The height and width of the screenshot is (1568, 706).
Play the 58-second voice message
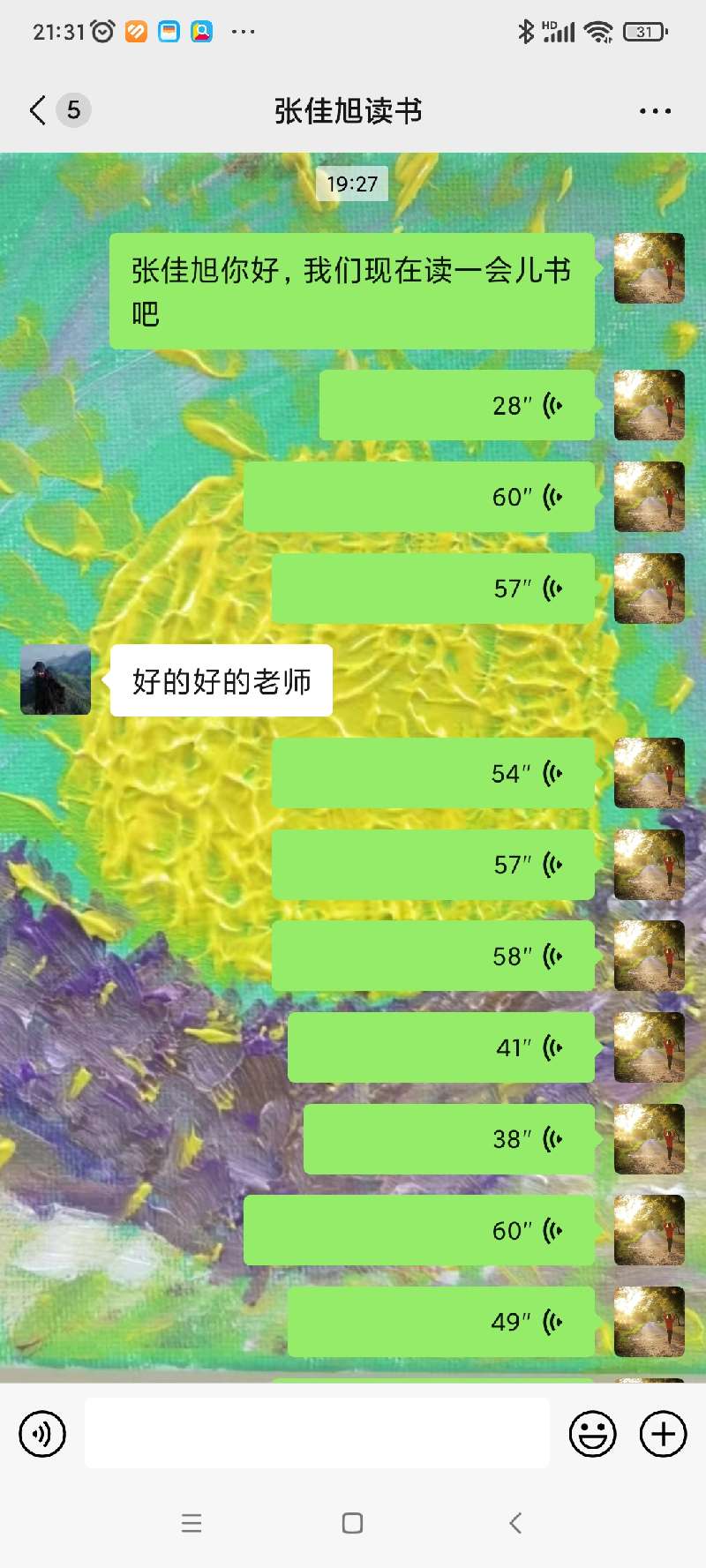click(432, 956)
